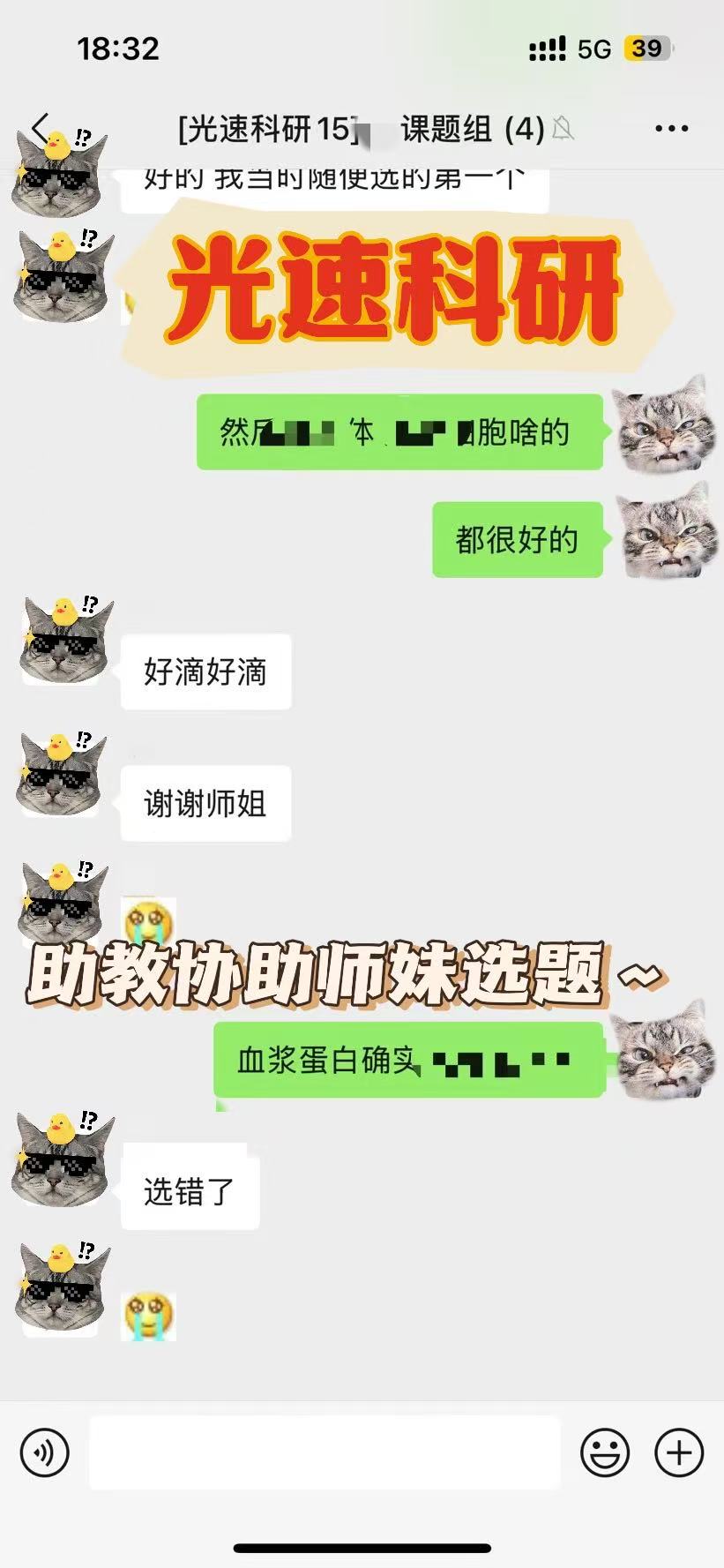Open the emoji sticker panel
Screen dimensions: 724x1568
click(x=605, y=1452)
